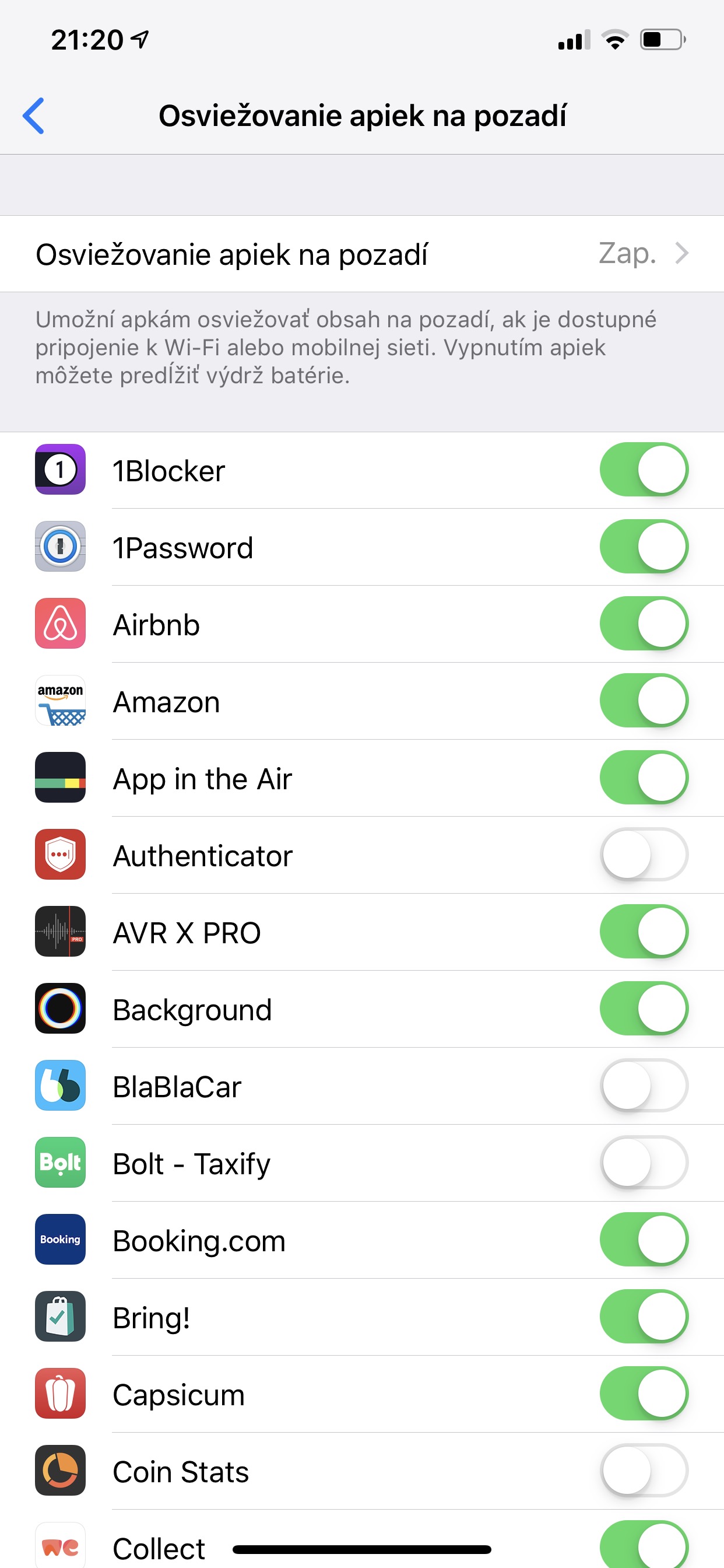Disable App in the Air toggle
Image resolution: width=724 pixels, height=1568 pixels.
tap(644, 778)
